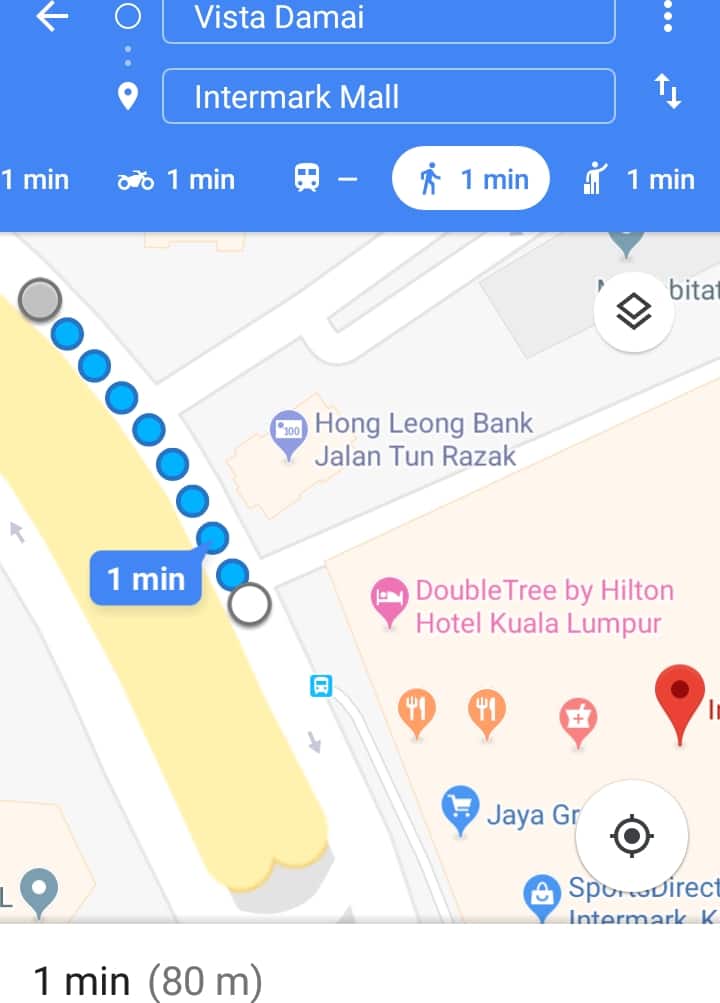
Task: Open the Jaya Grocer shopping marker
Action: (x=460, y=811)
